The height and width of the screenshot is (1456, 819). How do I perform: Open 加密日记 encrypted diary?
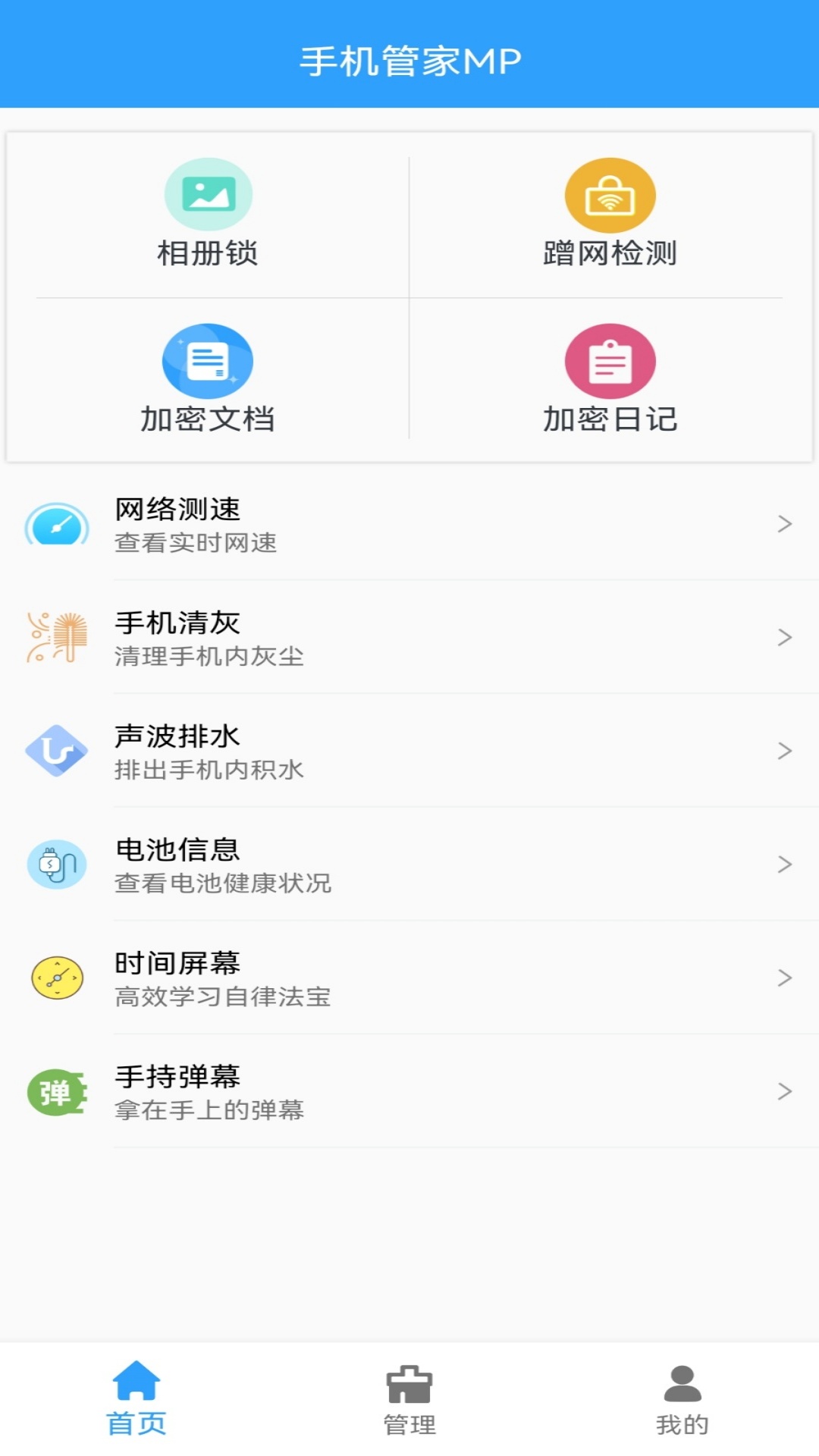[x=610, y=380]
